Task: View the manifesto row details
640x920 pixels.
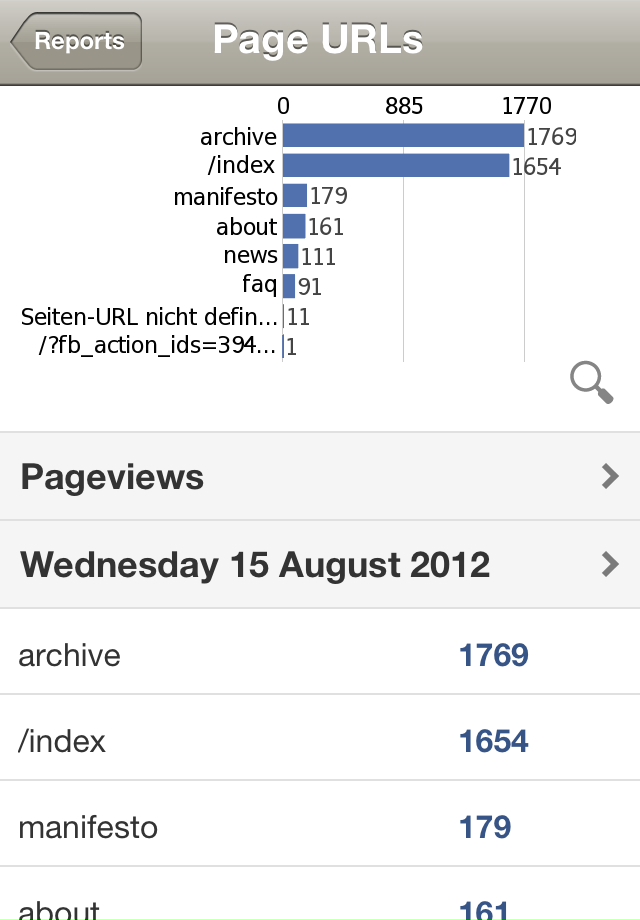Action: pyautogui.click(x=320, y=827)
